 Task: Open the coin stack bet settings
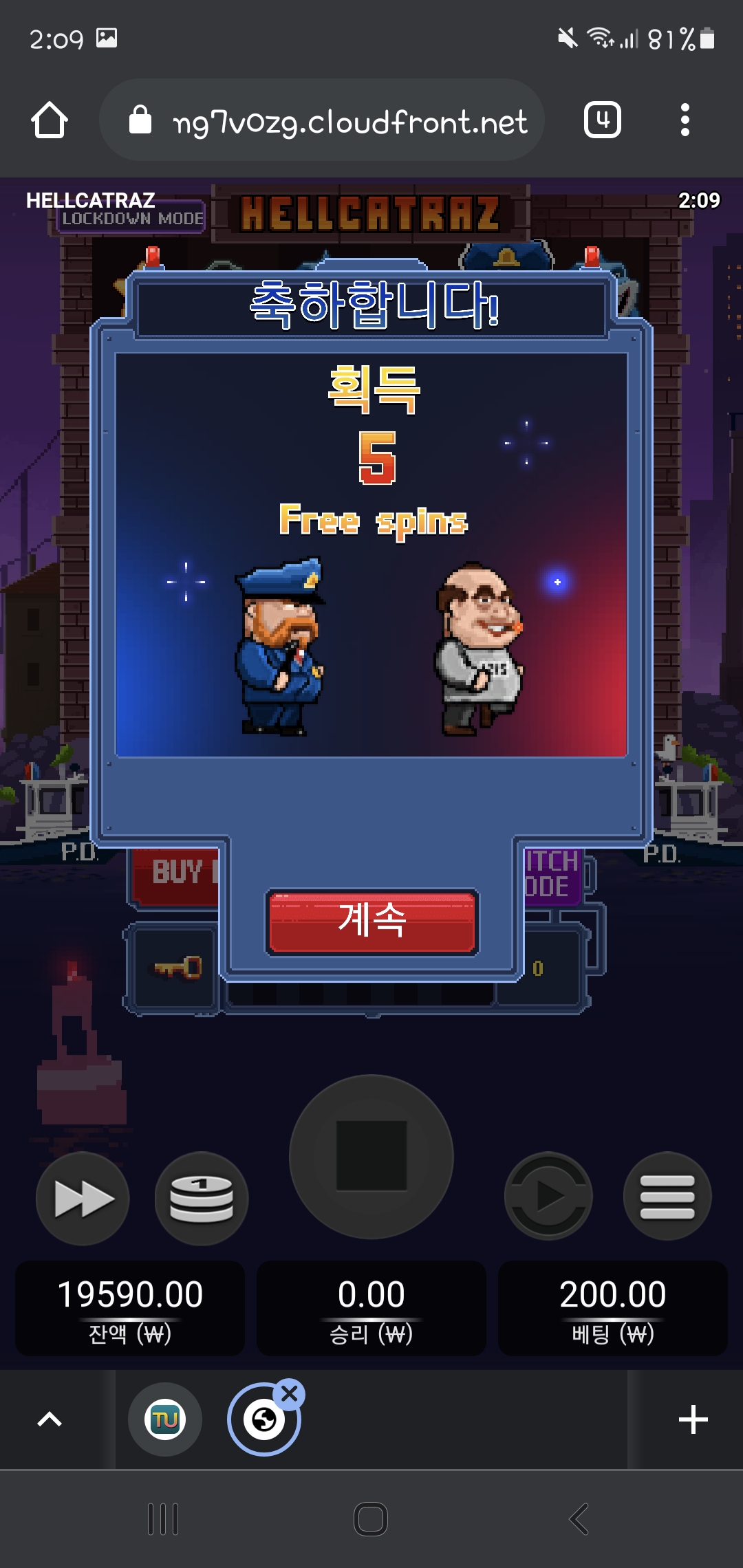point(202,1198)
